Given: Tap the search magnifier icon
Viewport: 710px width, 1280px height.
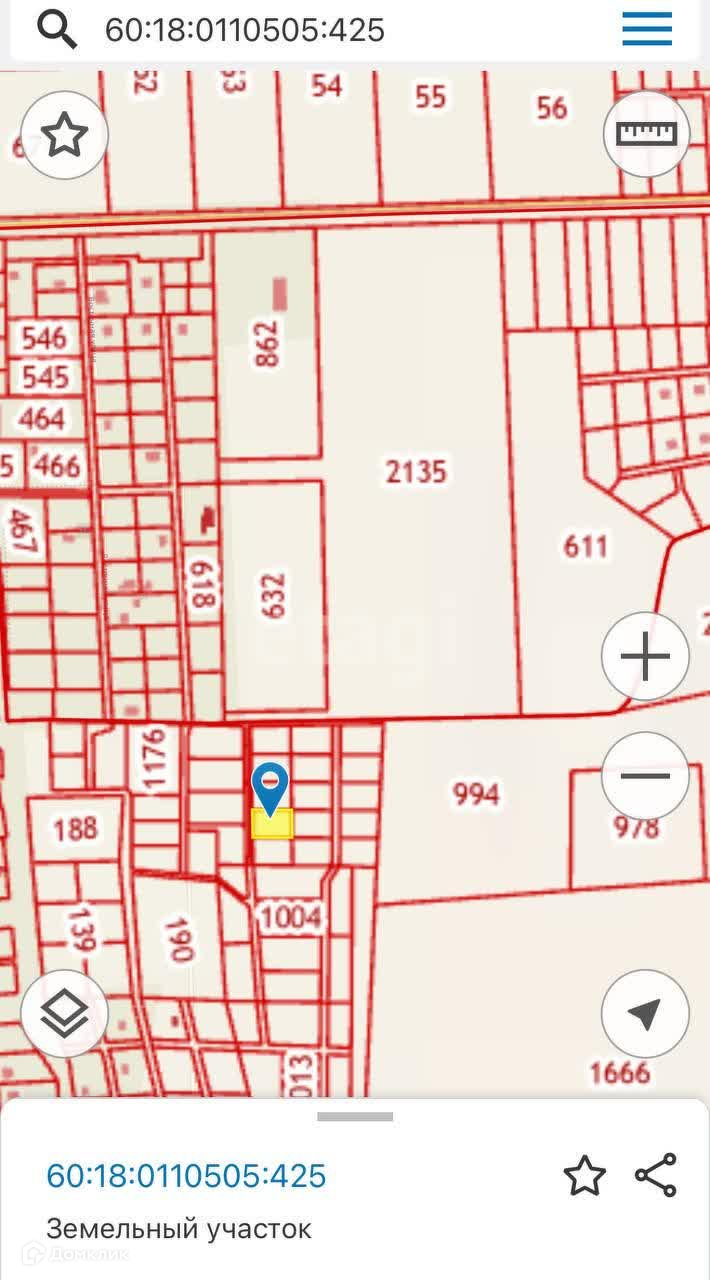Looking at the screenshot, I should 56,30.
